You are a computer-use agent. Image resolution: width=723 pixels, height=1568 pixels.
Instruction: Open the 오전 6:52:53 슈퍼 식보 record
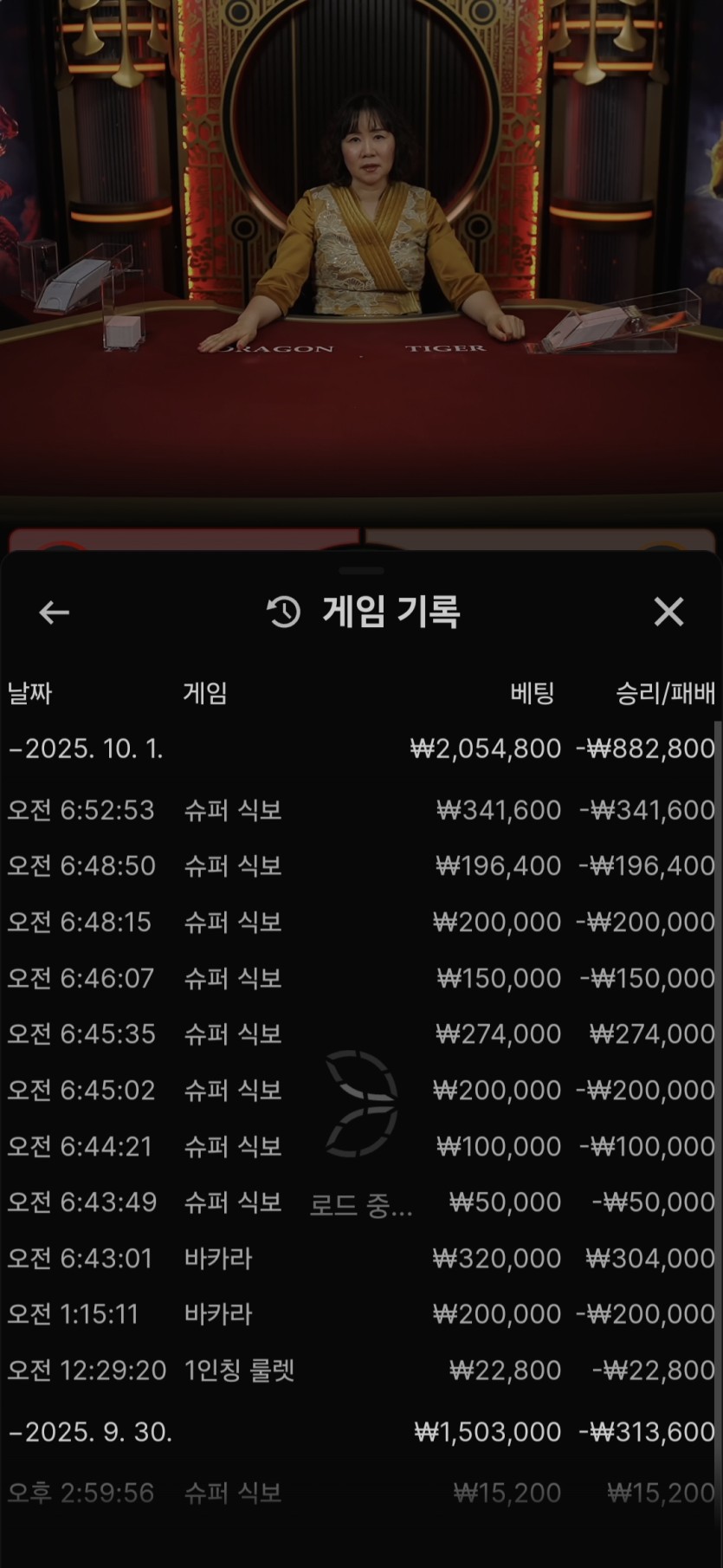[359, 810]
